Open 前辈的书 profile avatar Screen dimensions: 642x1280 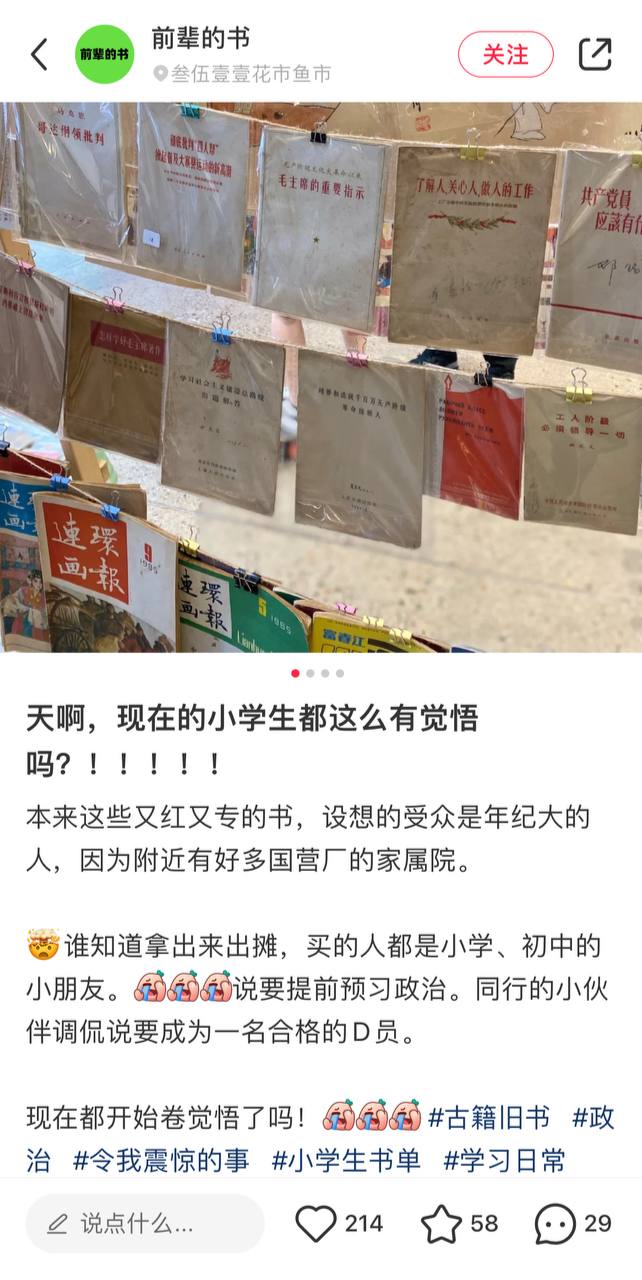(x=104, y=54)
